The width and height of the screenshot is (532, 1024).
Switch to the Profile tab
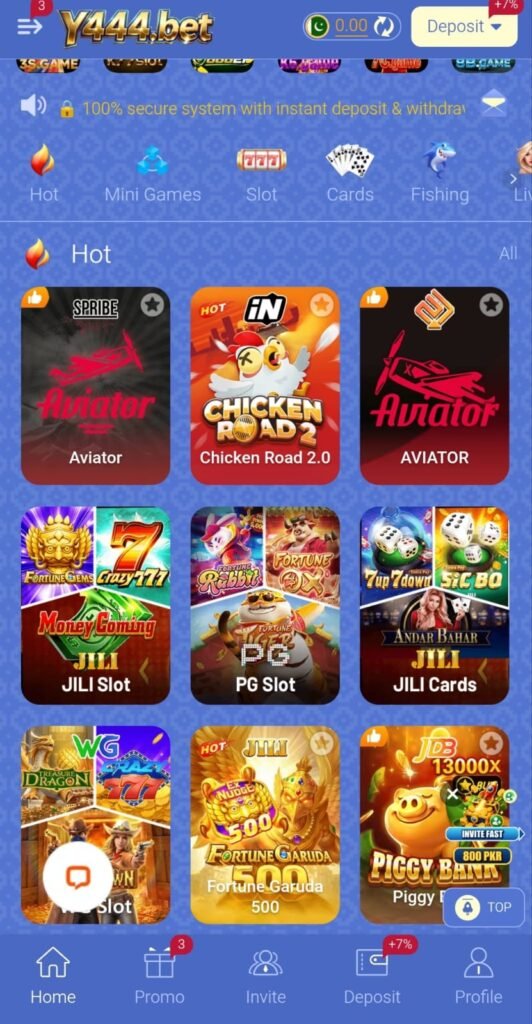click(478, 976)
